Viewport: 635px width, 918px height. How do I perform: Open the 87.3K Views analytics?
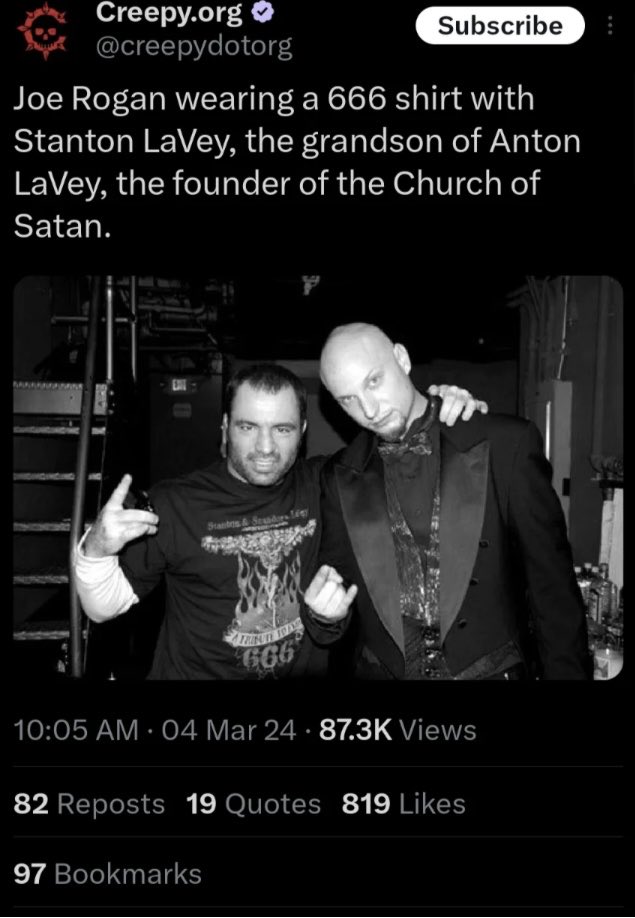pos(395,730)
